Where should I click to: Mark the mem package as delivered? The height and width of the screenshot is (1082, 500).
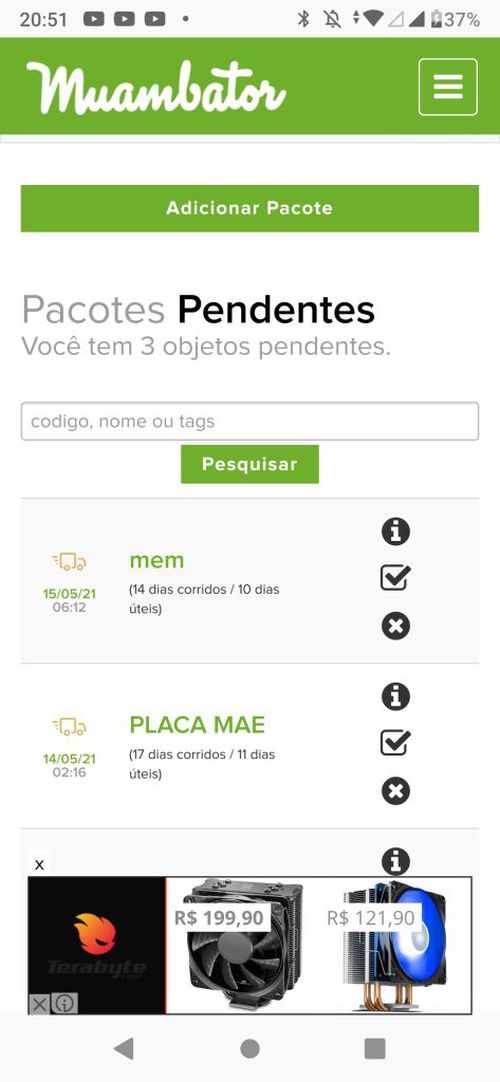tap(396, 578)
